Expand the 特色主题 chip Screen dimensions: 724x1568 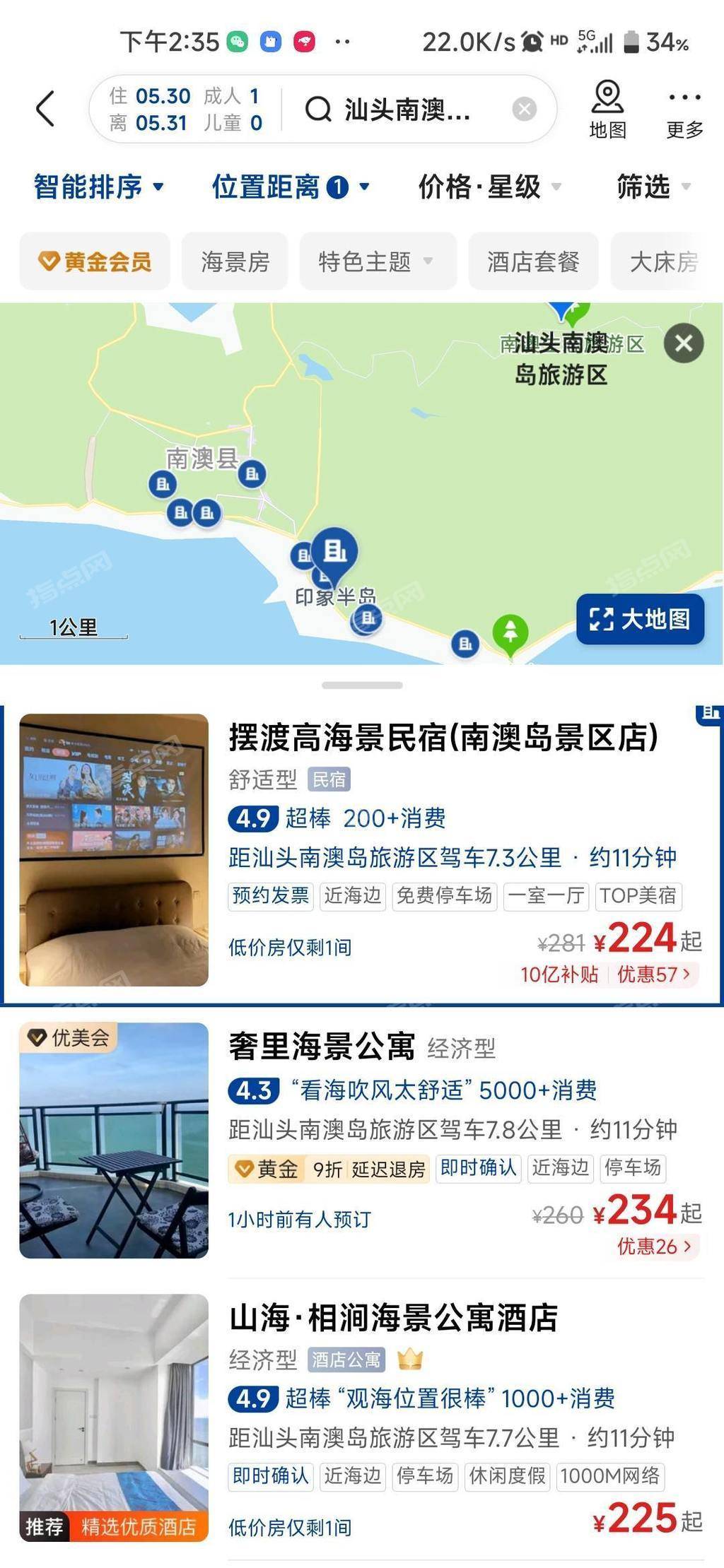pos(377,261)
